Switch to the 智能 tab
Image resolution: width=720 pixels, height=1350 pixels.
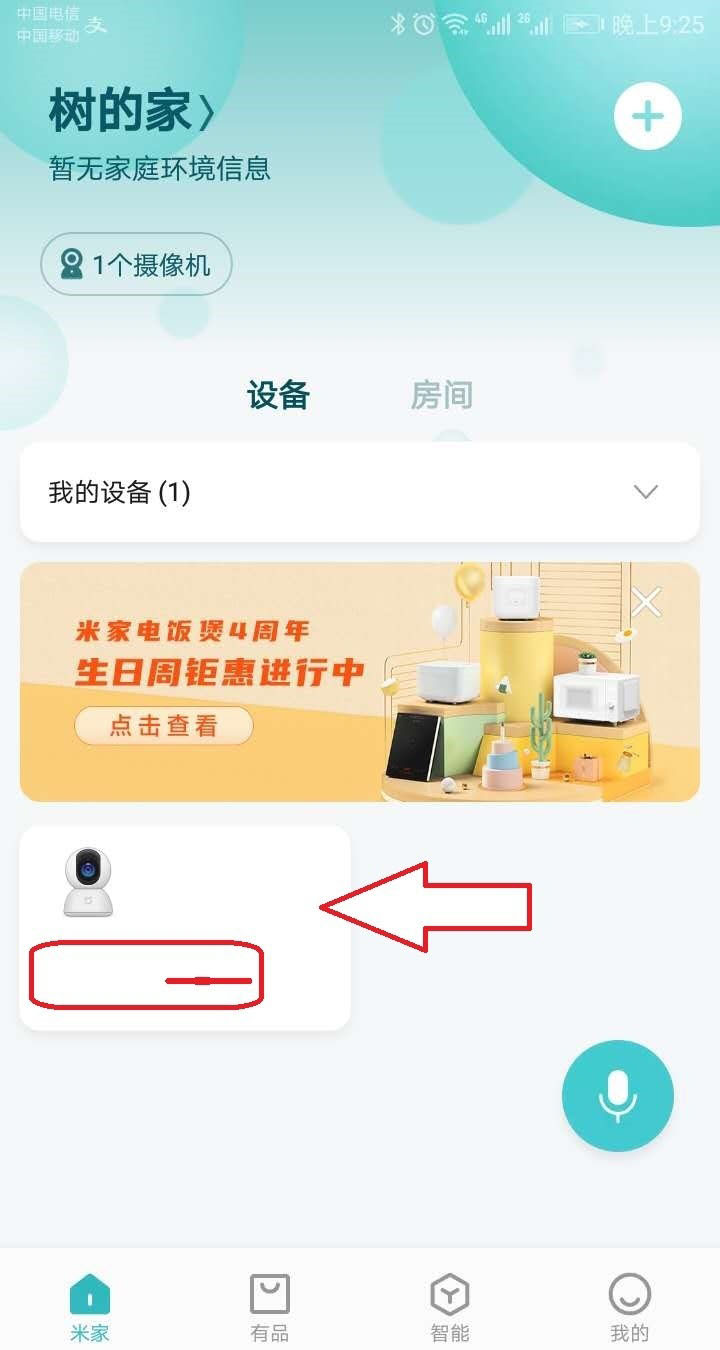click(449, 1307)
